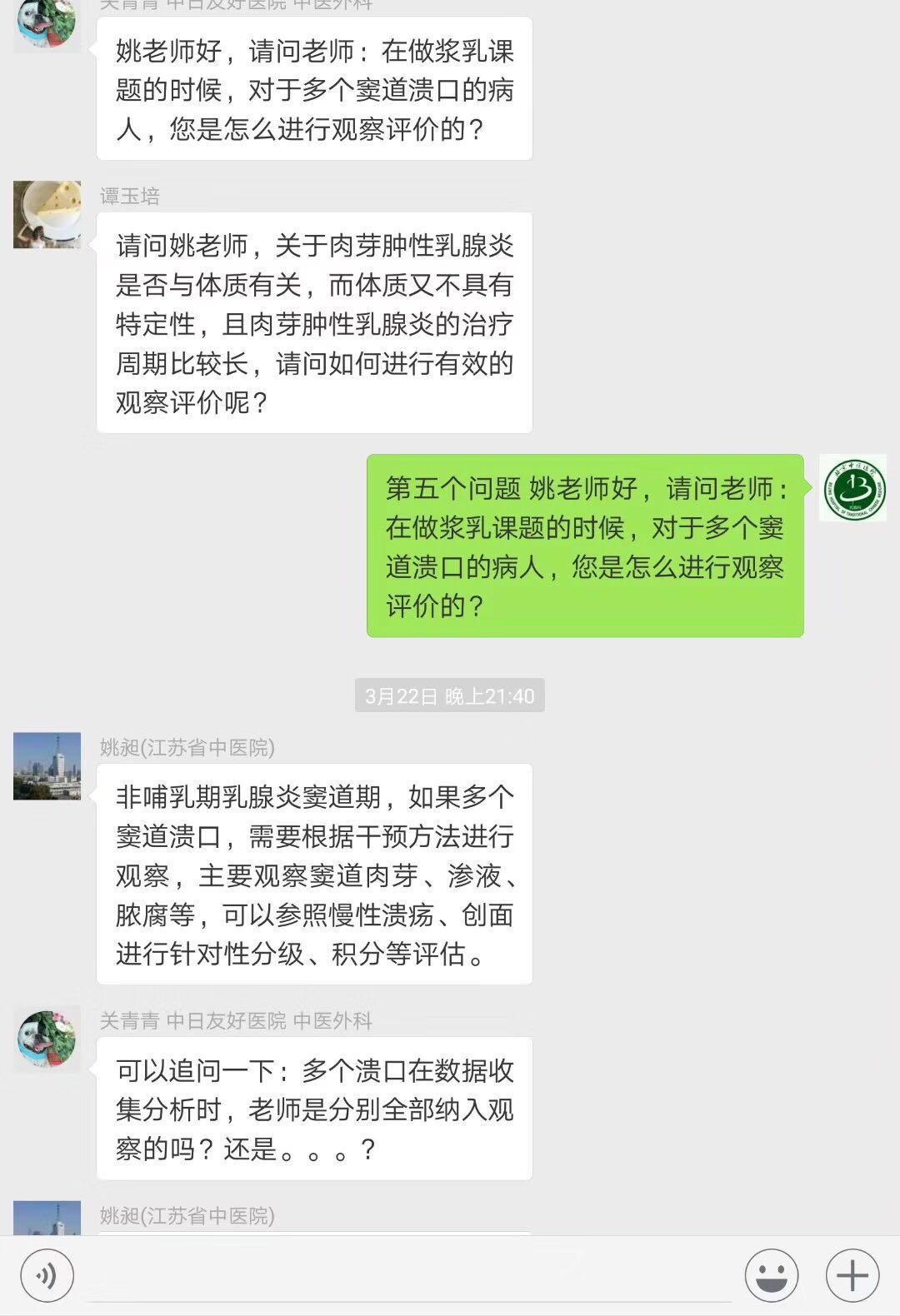The image size is (900, 1316).
Task: View my own green-logo avatar profile
Action: (852, 489)
